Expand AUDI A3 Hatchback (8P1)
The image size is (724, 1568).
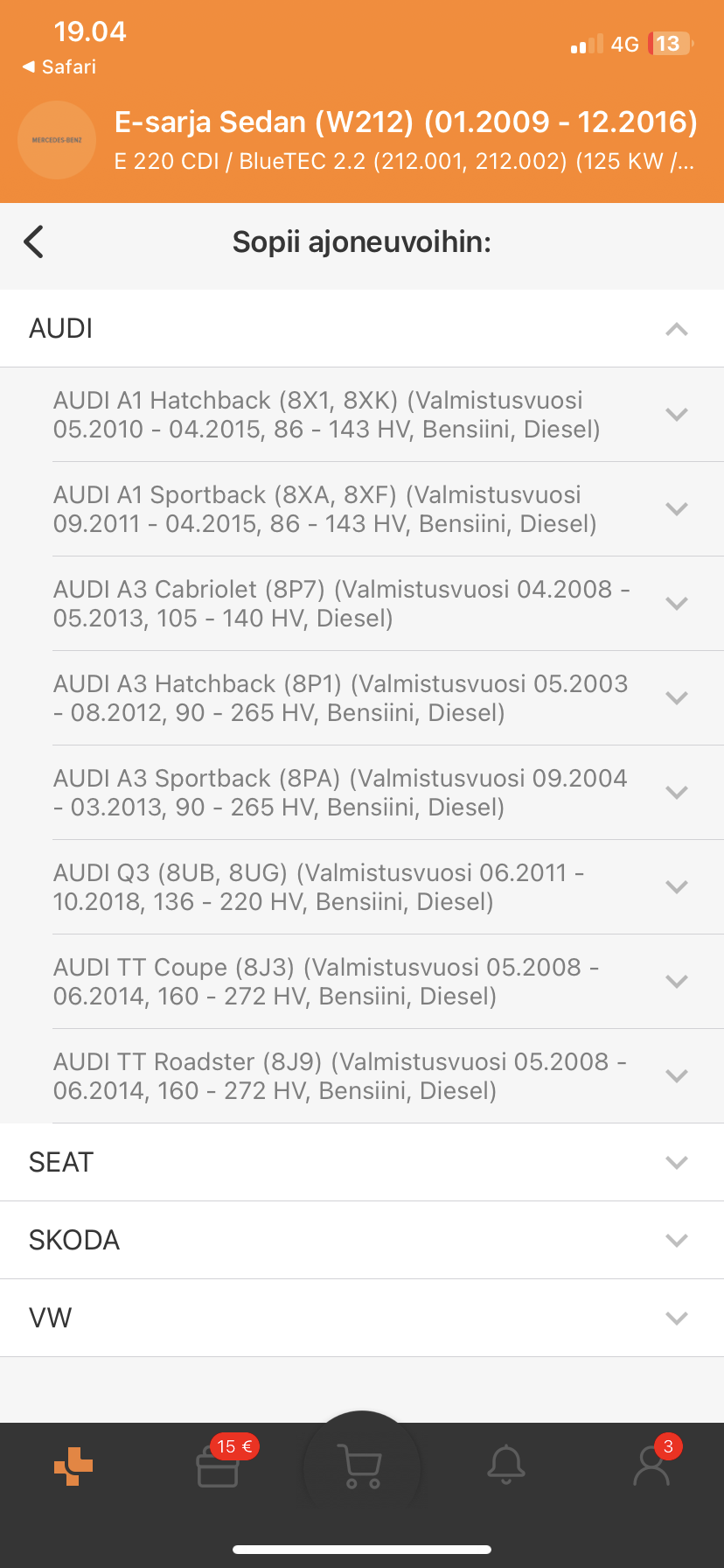click(x=676, y=698)
